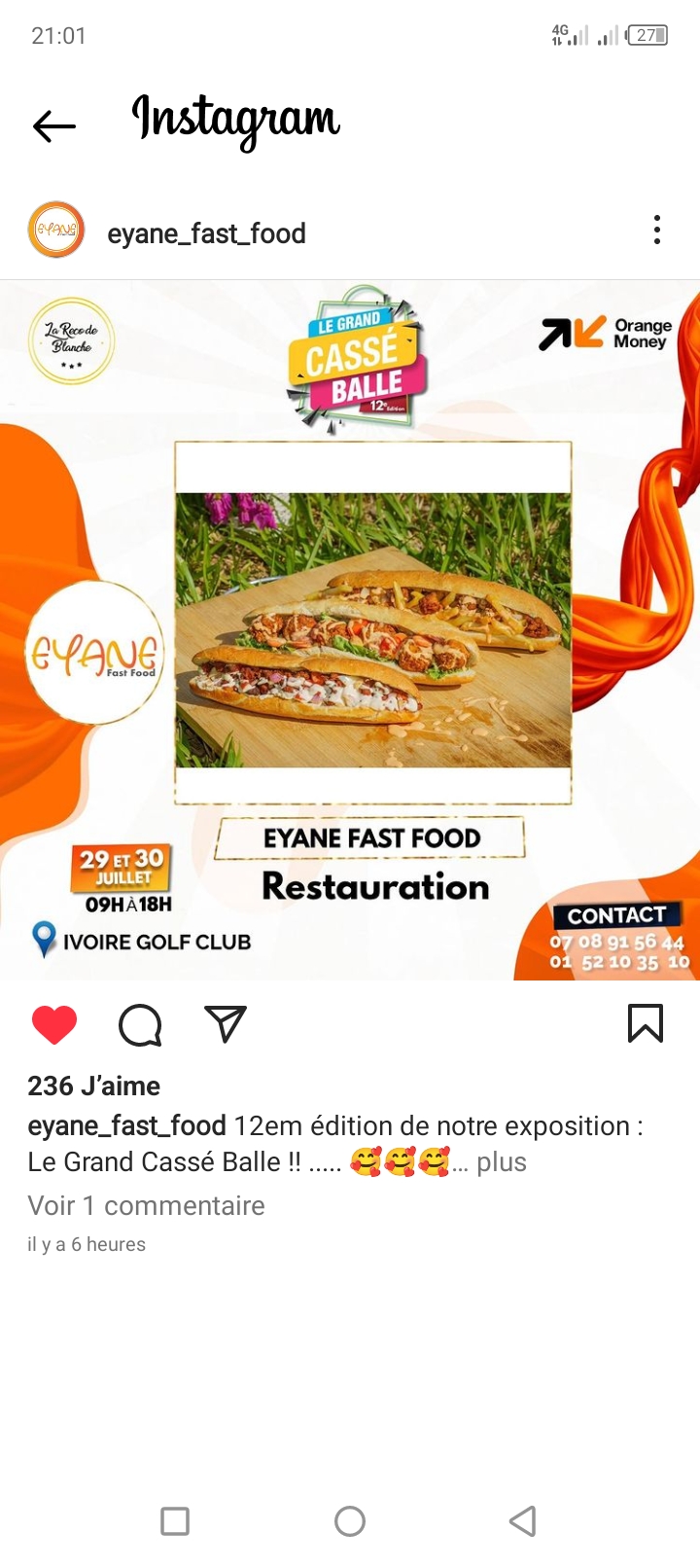Expand the caption with "plus"

point(502,1162)
